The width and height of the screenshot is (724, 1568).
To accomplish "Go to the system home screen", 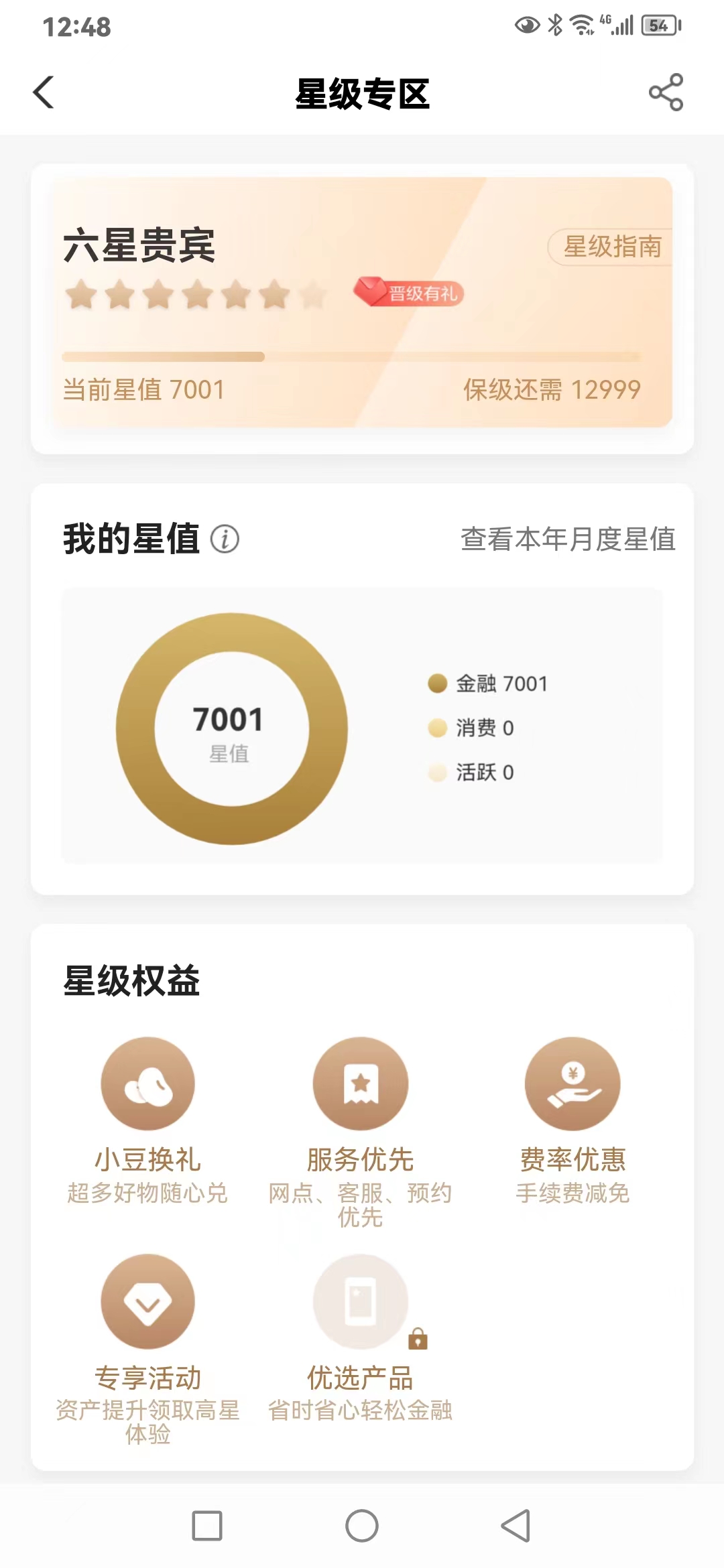I will click(x=362, y=1526).
